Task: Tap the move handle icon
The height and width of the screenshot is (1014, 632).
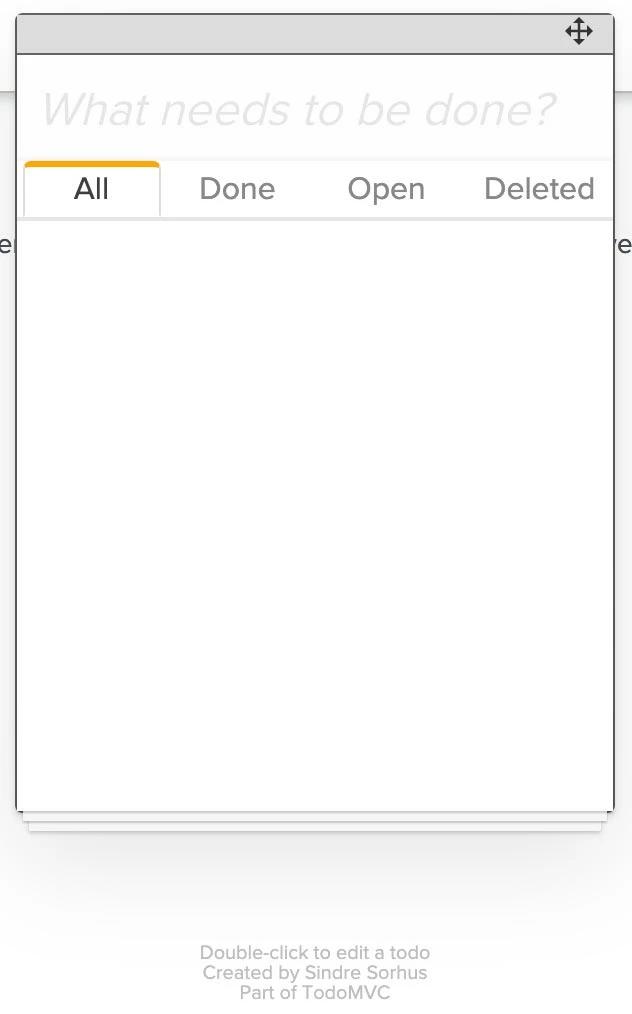Action: [579, 32]
